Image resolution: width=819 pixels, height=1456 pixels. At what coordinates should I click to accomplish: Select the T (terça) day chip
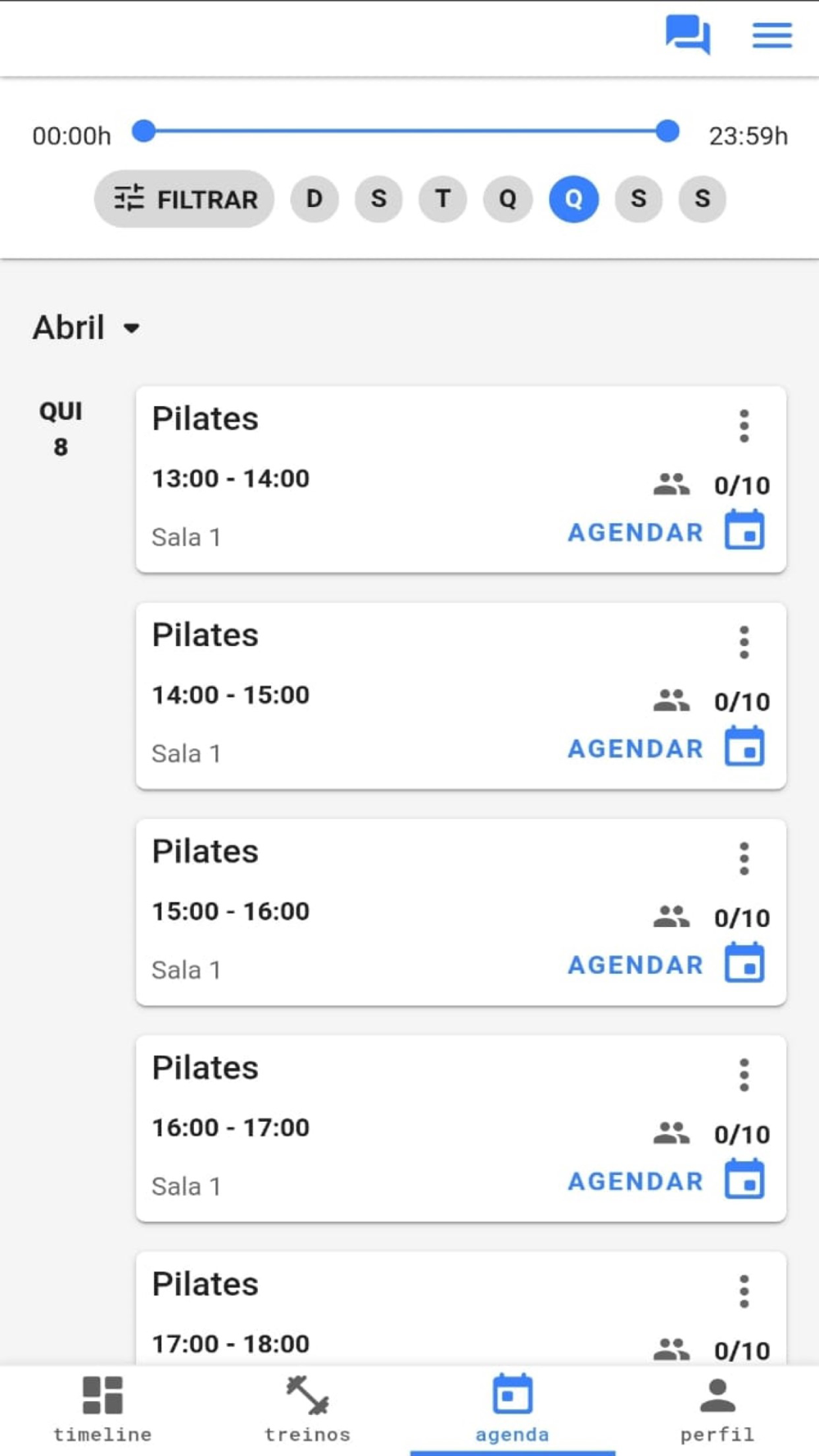[x=443, y=199]
